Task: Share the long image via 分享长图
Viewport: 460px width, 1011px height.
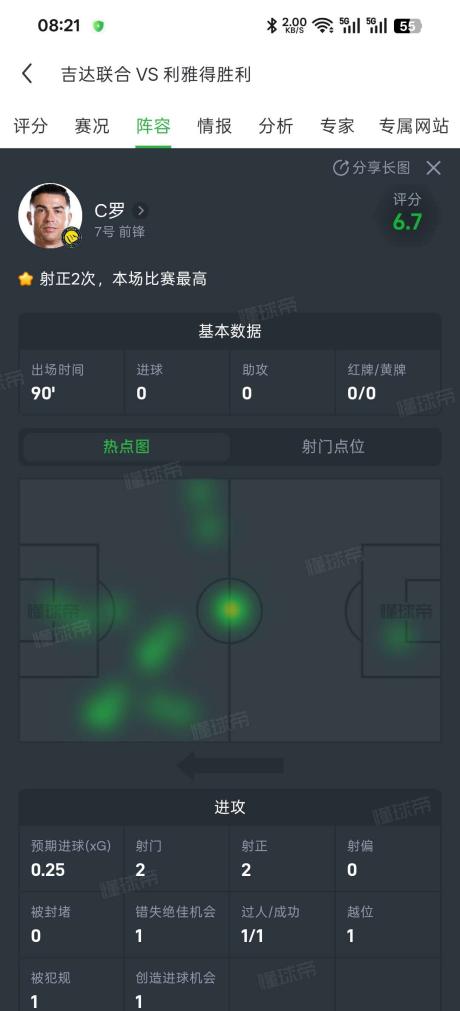Action: click(372, 168)
